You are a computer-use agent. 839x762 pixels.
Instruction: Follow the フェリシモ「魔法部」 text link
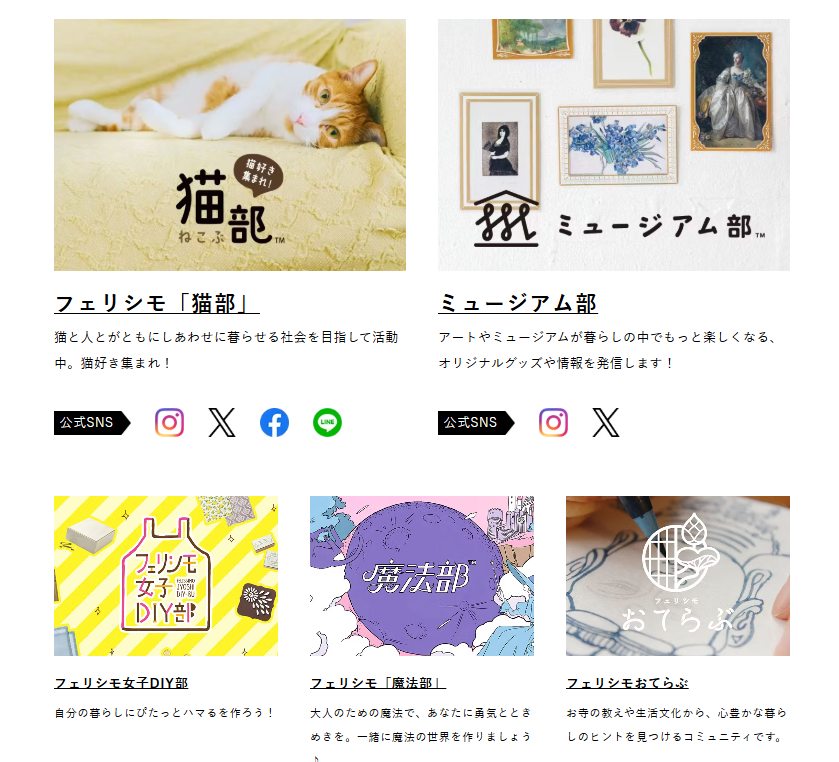(378, 683)
